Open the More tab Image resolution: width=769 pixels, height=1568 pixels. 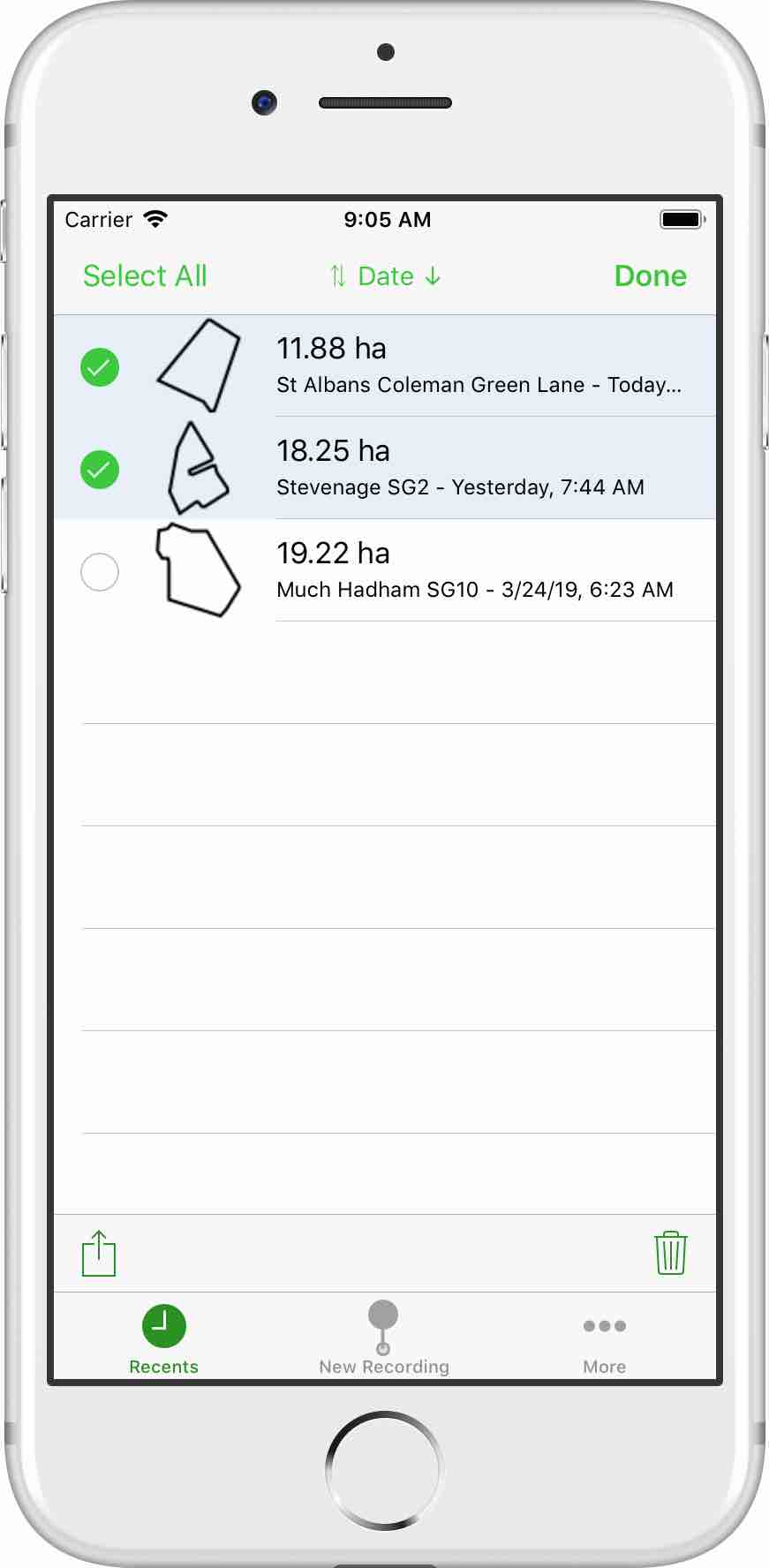(605, 1338)
